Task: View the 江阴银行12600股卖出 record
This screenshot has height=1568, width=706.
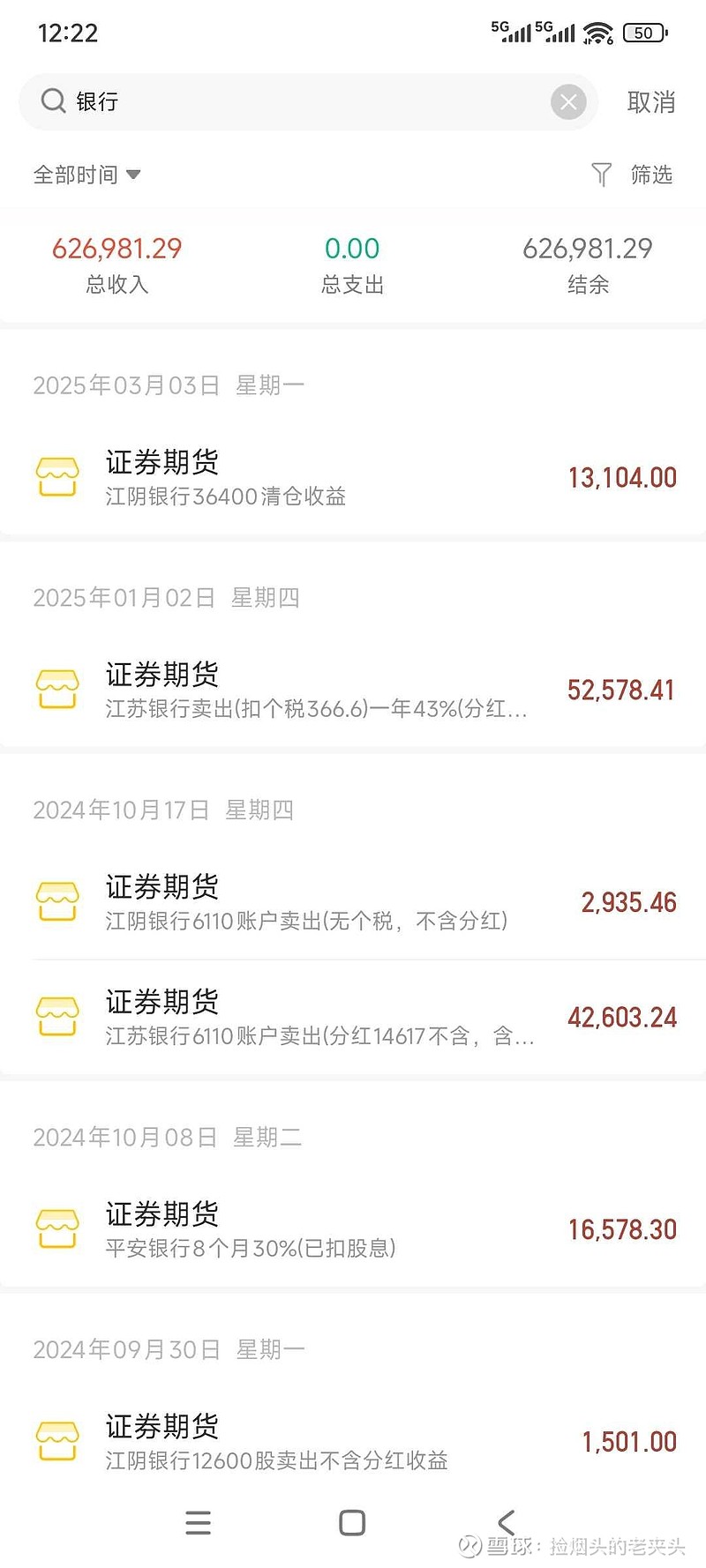Action: pos(353,1442)
